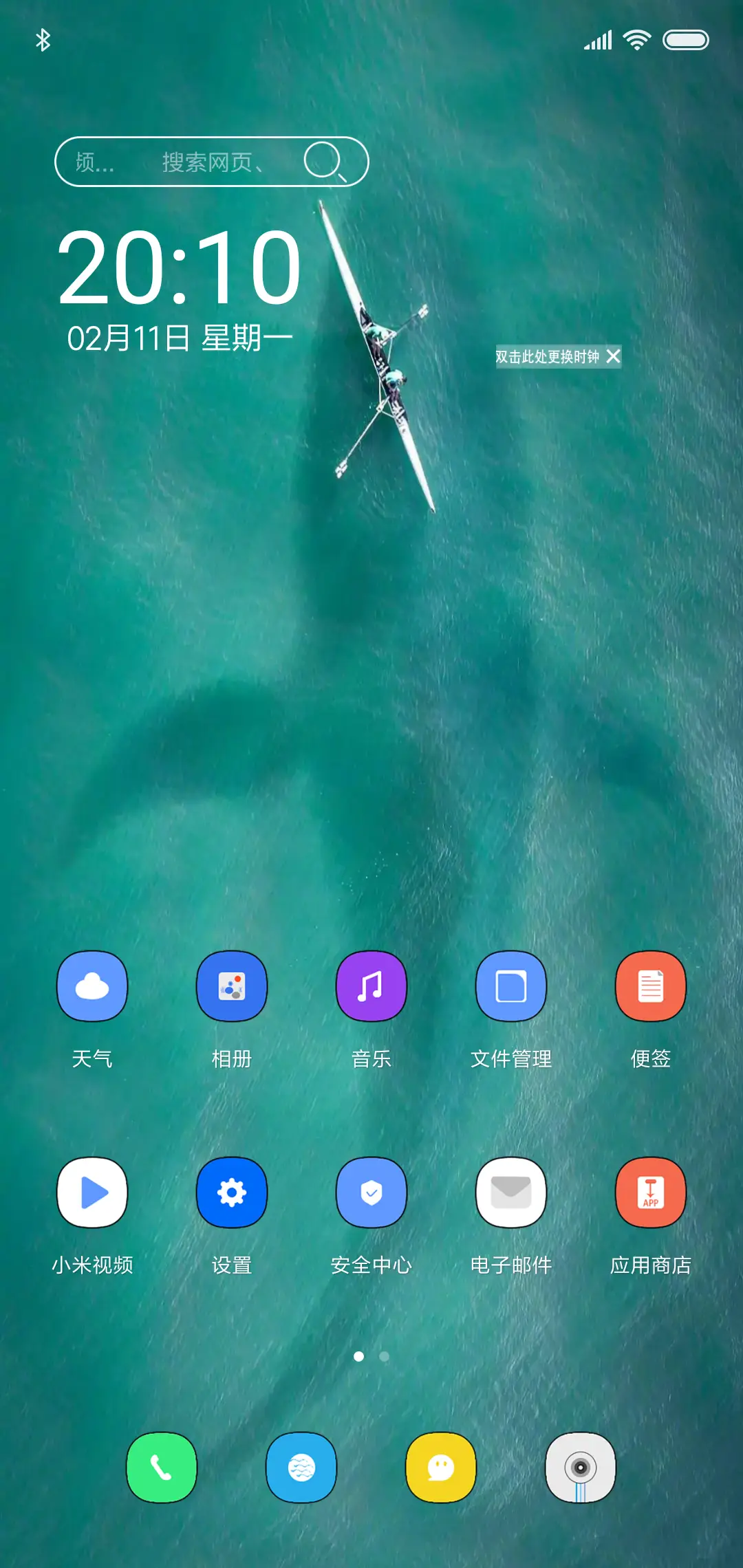The image size is (743, 1568).
Task: Open 安全中心 (Security Center)
Action: pyautogui.click(x=371, y=1193)
